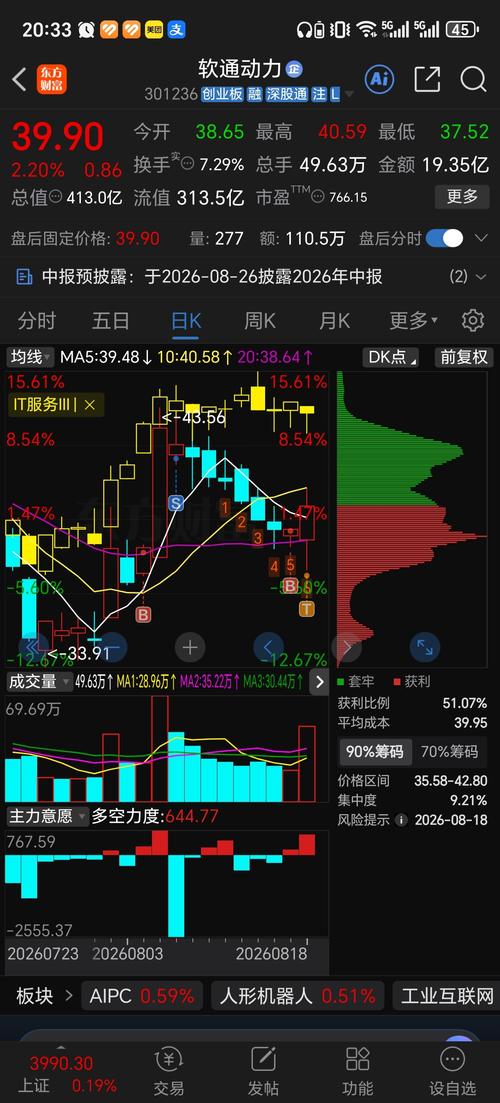Share this stock page
This screenshot has height=1103, width=500.
click(x=427, y=79)
